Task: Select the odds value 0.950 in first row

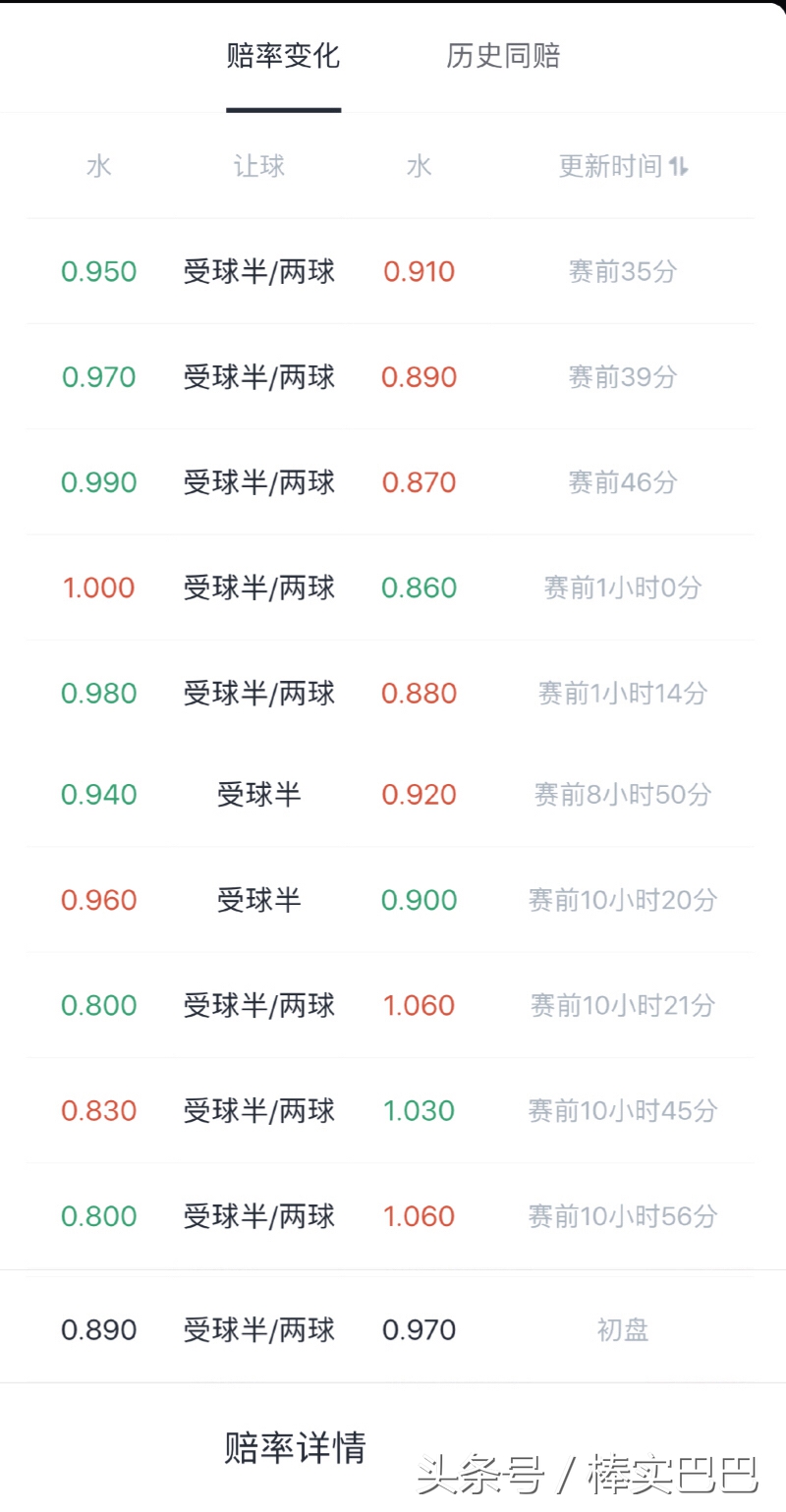Action: tap(98, 272)
